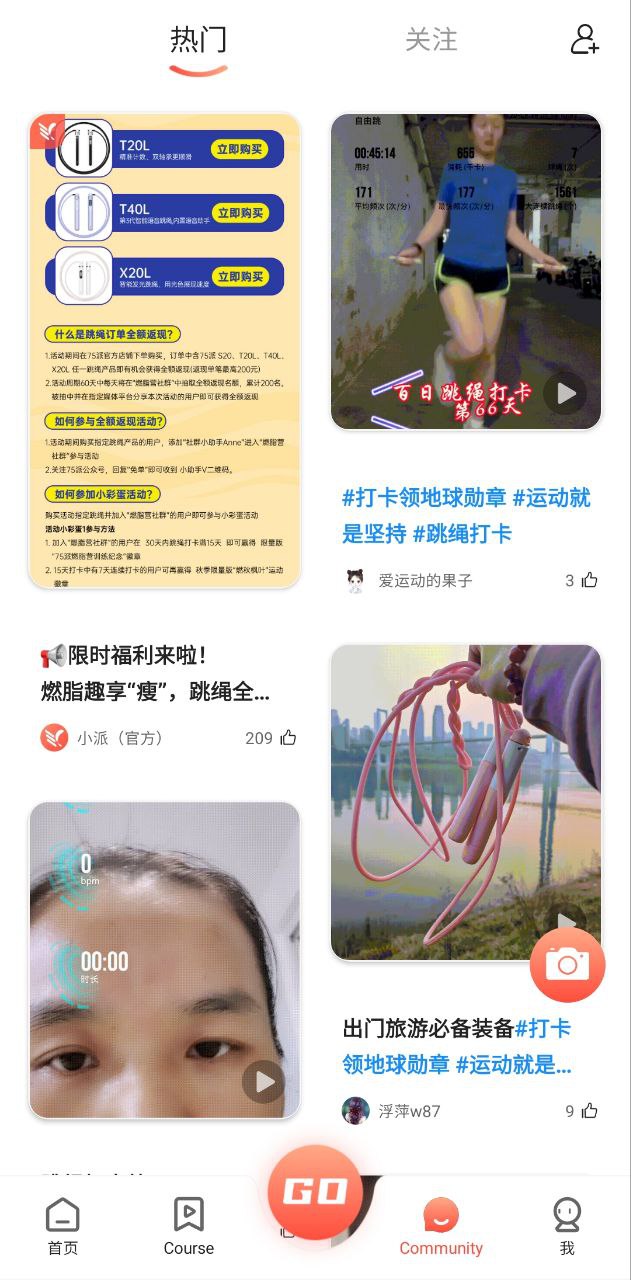Open the 我 profile tab
The height and width of the screenshot is (1280, 631).
tap(567, 1225)
